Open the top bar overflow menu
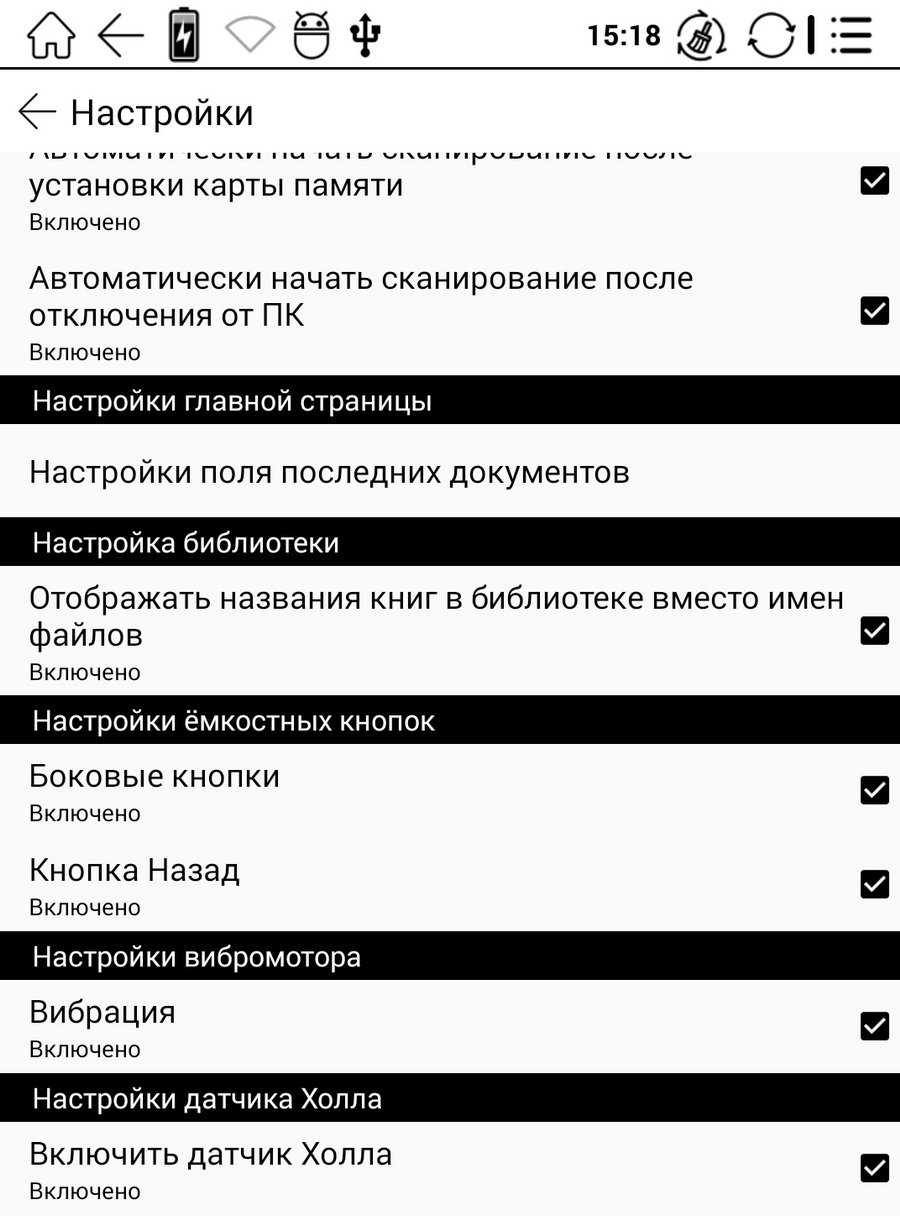This screenshot has width=900, height=1216. (851, 37)
